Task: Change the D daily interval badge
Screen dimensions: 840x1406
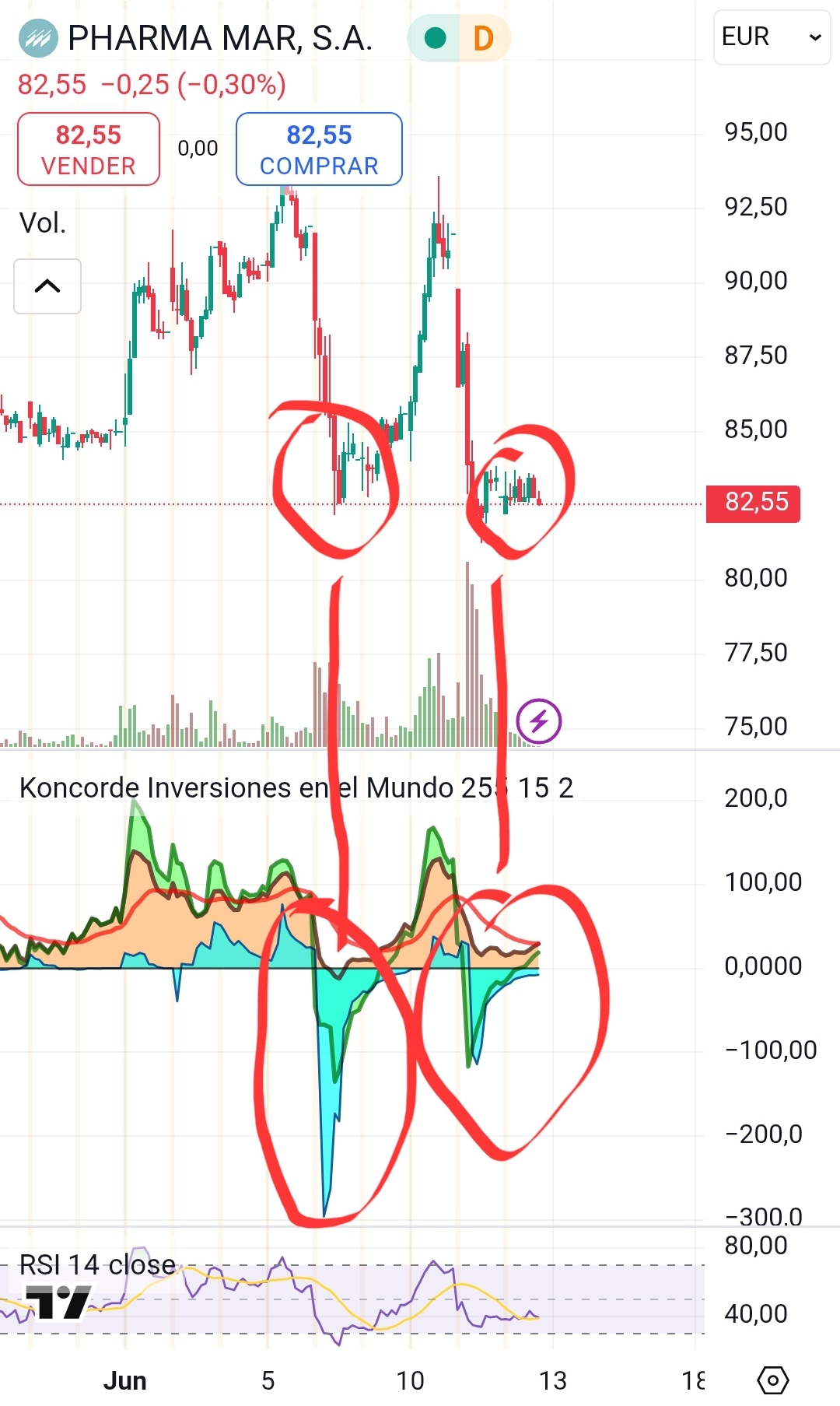Action: [x=484, y=37]
